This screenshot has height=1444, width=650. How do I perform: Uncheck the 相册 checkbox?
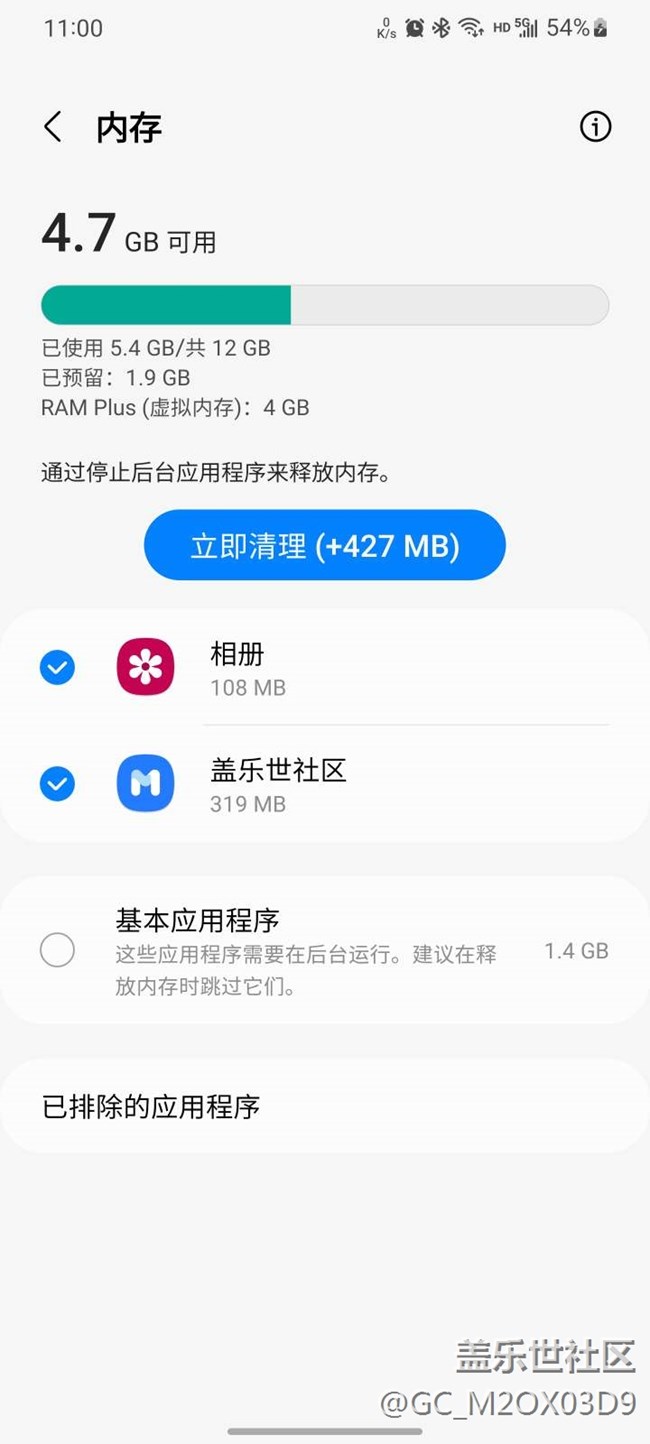coord(57,668)
